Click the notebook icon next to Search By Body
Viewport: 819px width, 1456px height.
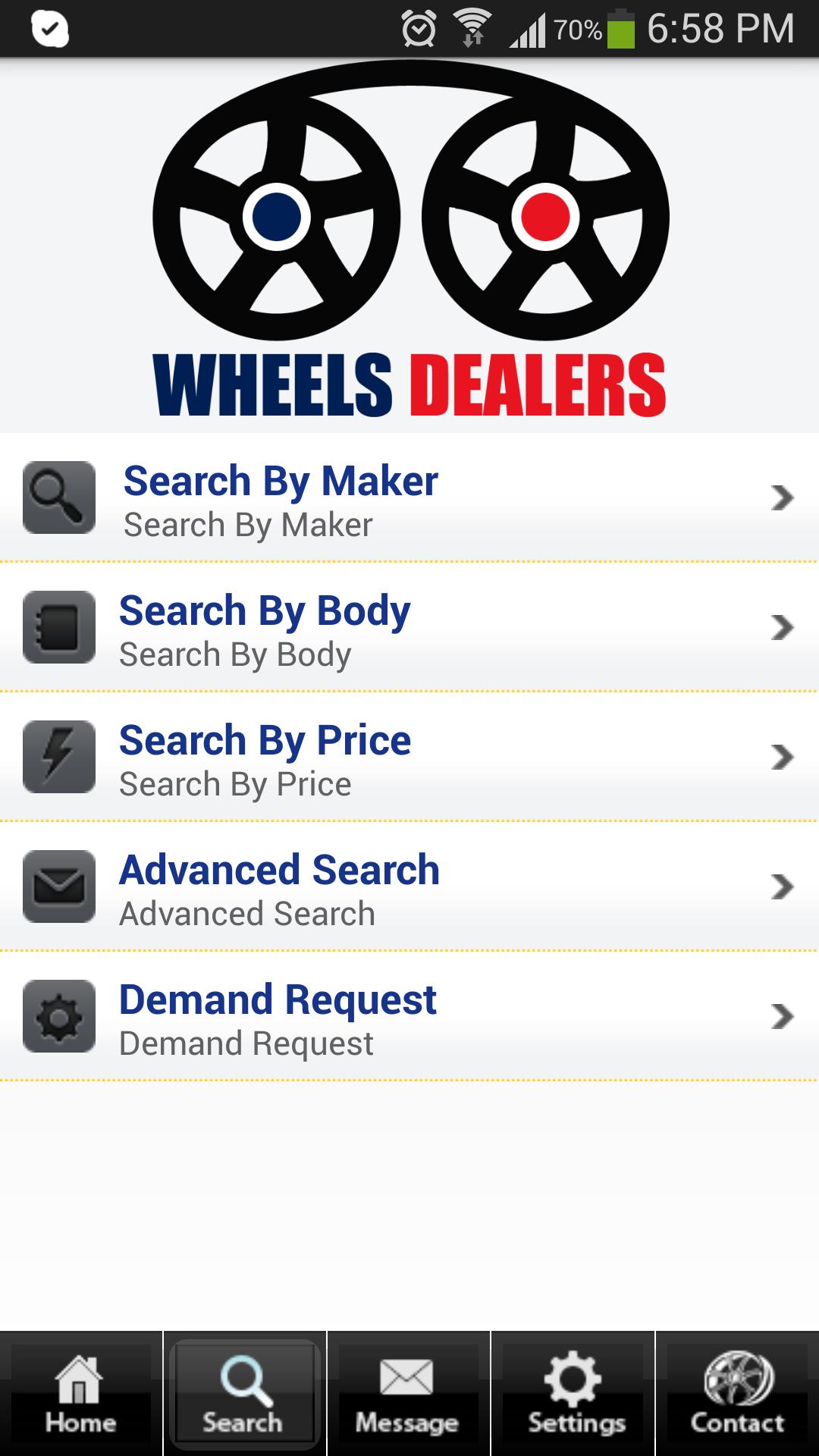click(59, 628)
